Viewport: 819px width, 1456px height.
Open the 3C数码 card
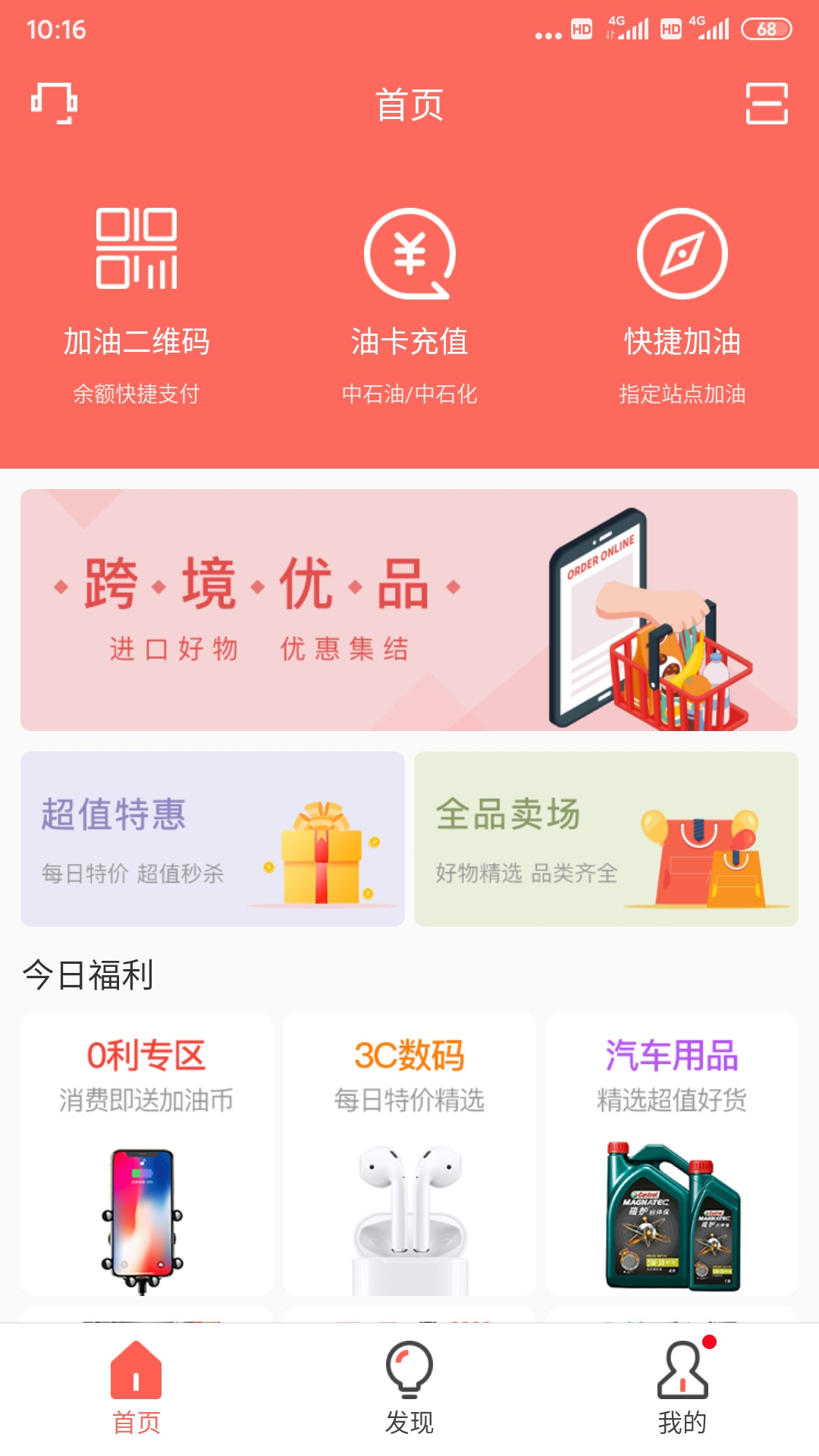click(x=409, y=1153)
